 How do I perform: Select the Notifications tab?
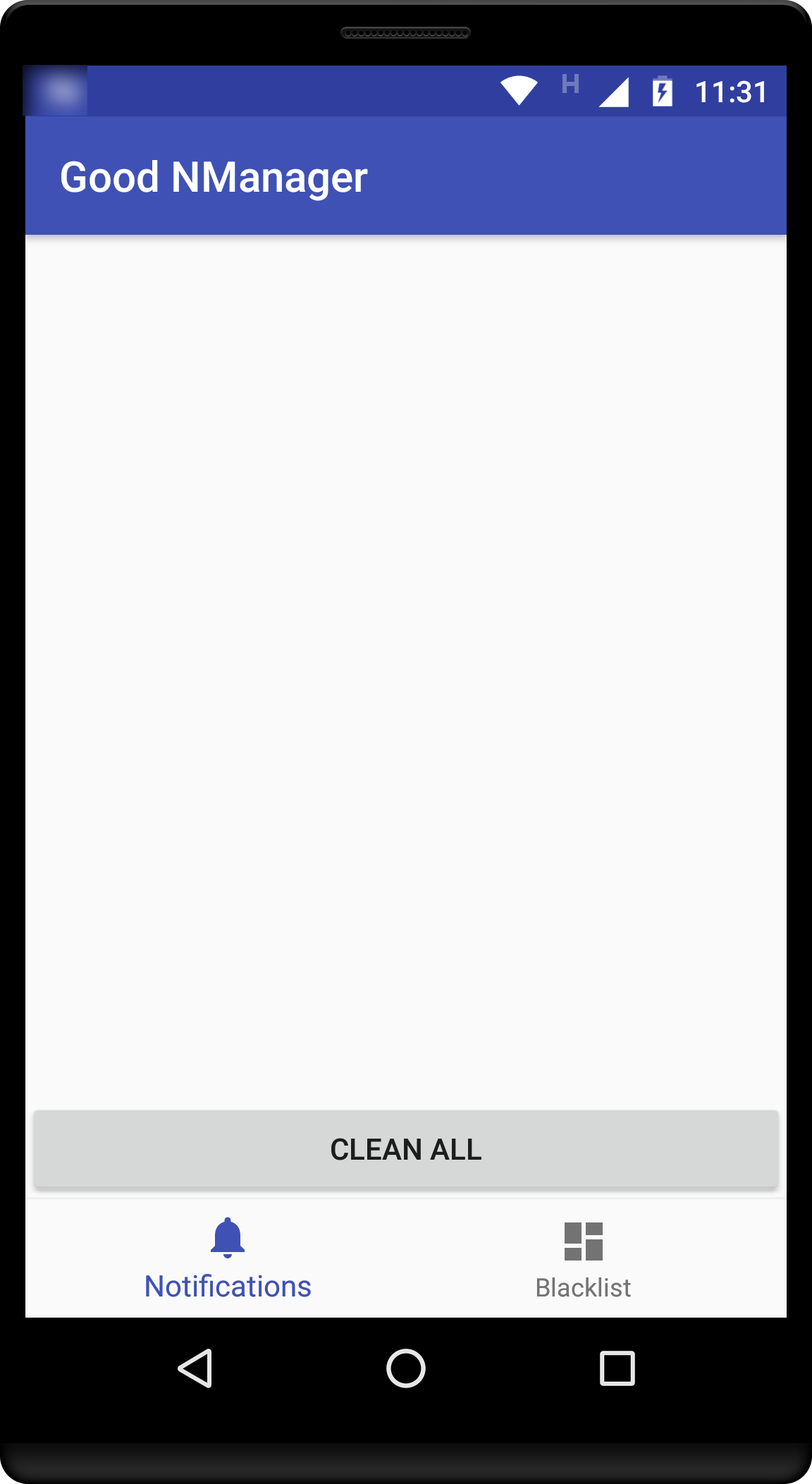click(228, 1258)
